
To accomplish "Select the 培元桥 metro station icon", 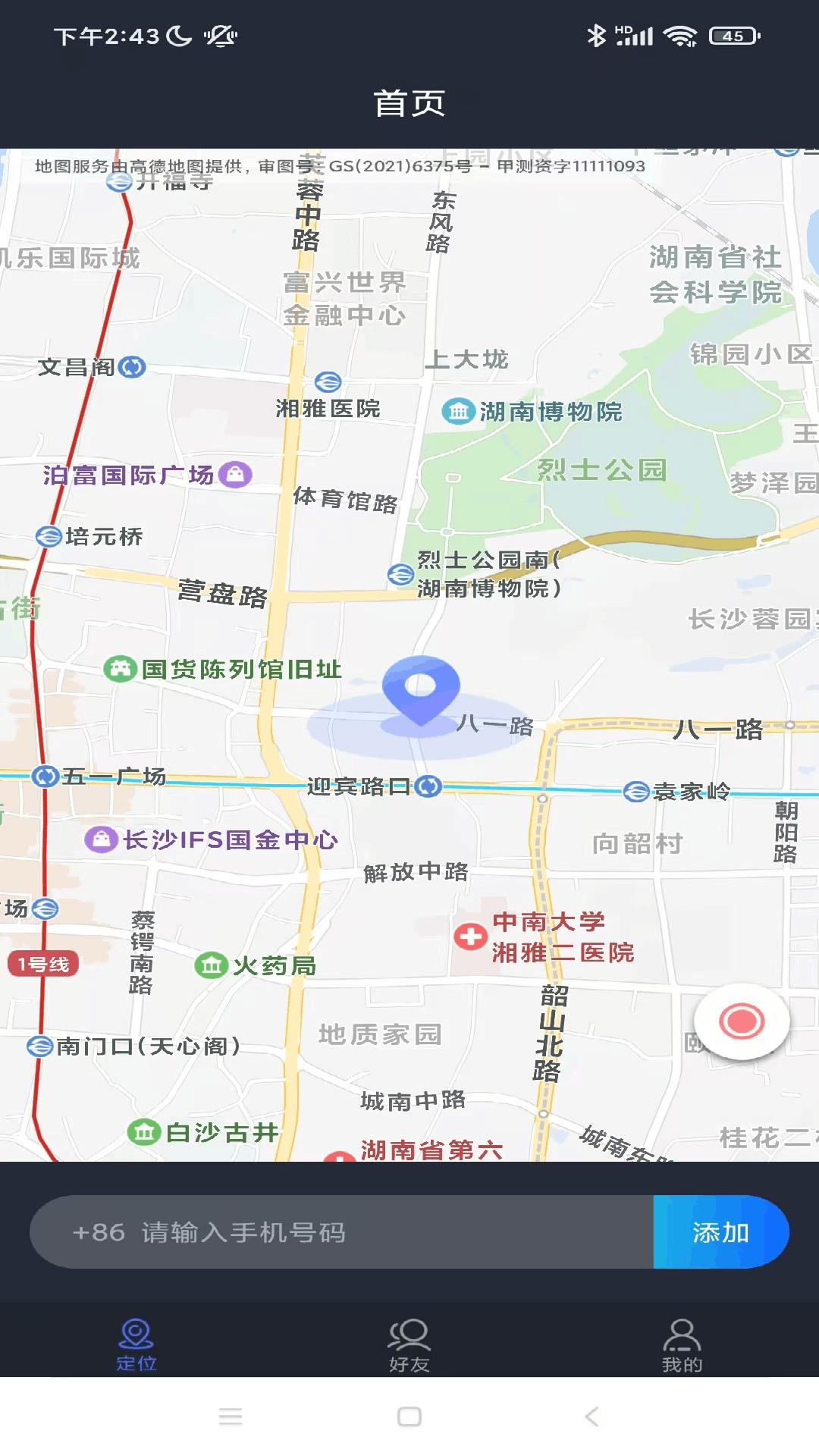I will pyautogui.click(x=47, y=536).
